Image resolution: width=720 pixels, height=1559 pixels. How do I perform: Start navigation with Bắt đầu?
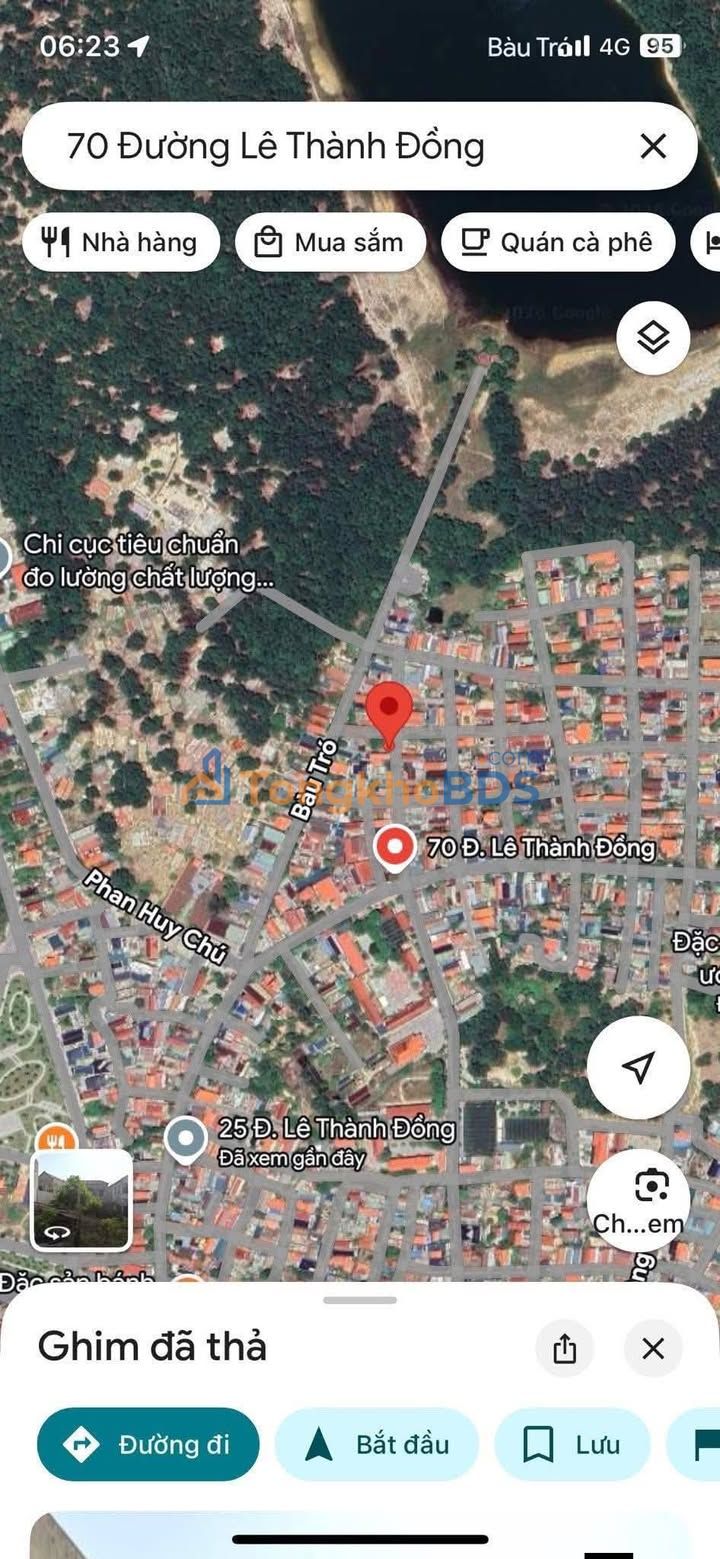[x=377, y=1444]
